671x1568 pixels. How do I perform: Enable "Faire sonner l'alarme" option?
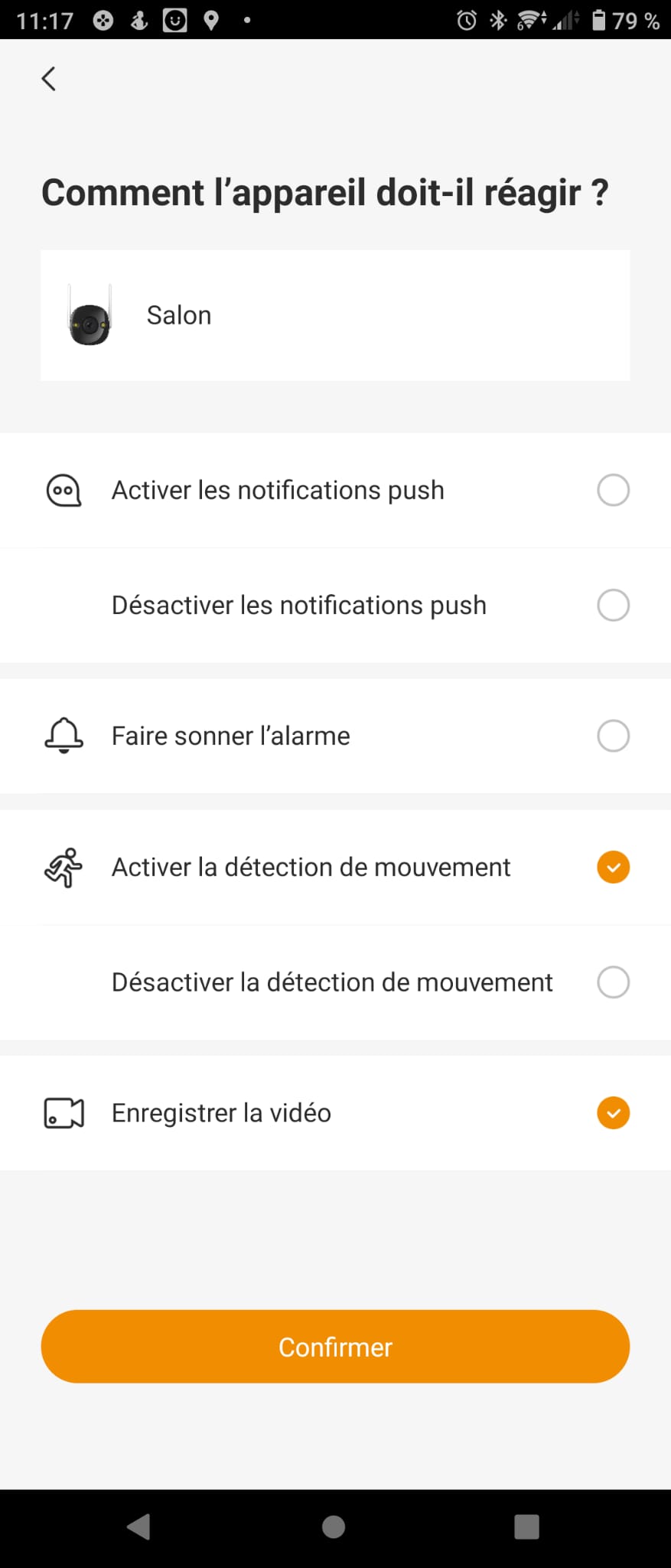pyautogui.click(x=613, y=736)
